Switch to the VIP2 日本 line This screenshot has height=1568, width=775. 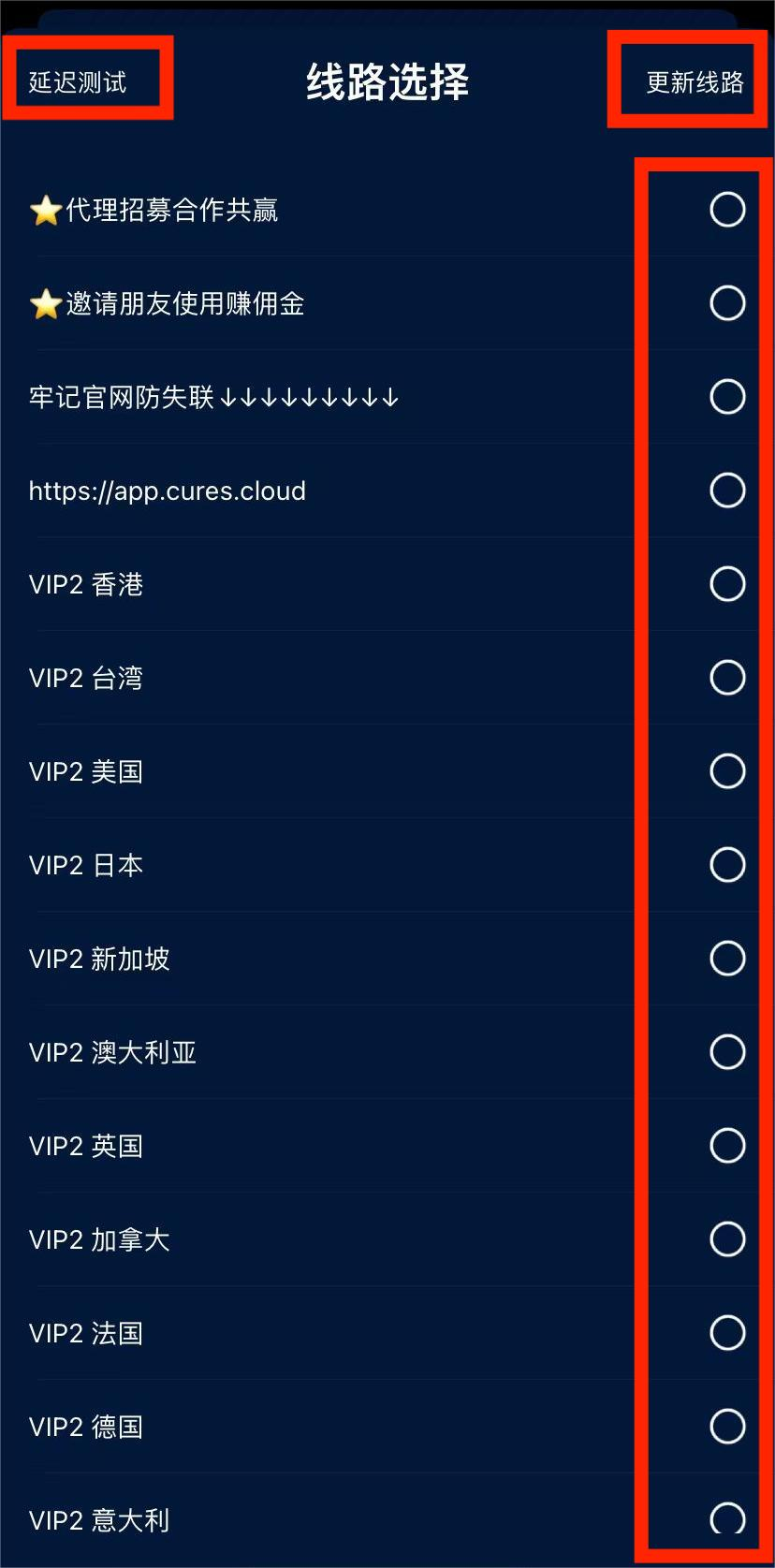tap(727, 865)
